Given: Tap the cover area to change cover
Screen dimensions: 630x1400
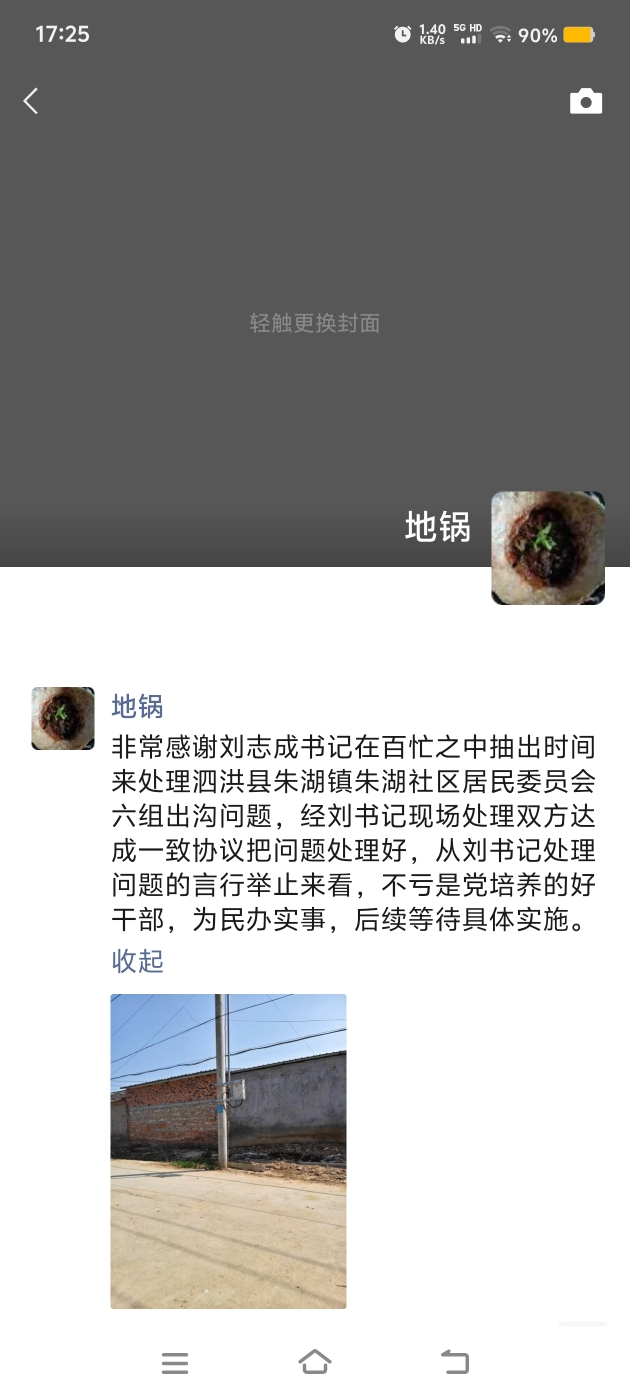Looking at the screenshot, I should (314, 323).
